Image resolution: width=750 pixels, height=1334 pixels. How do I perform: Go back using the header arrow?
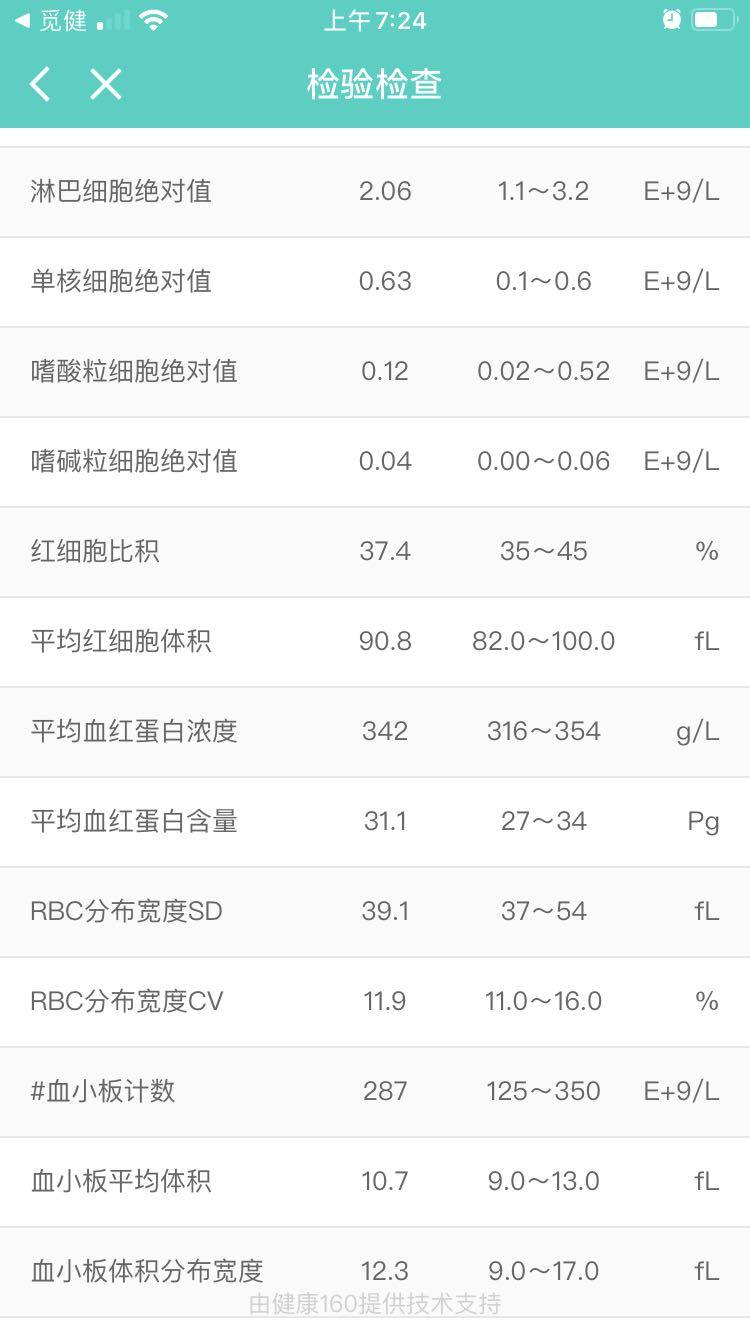[x=40, y=85]
